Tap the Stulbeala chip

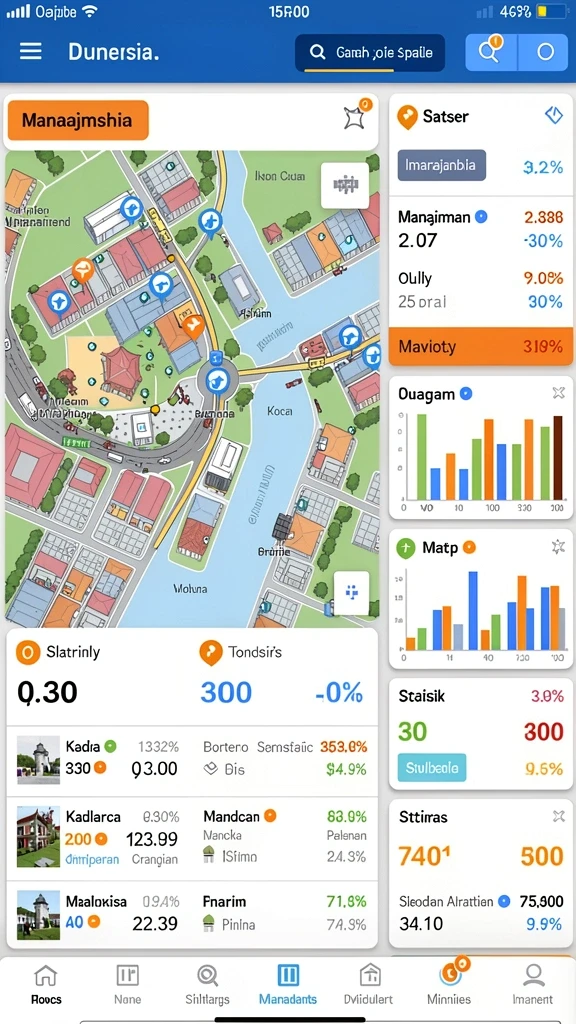432,767
